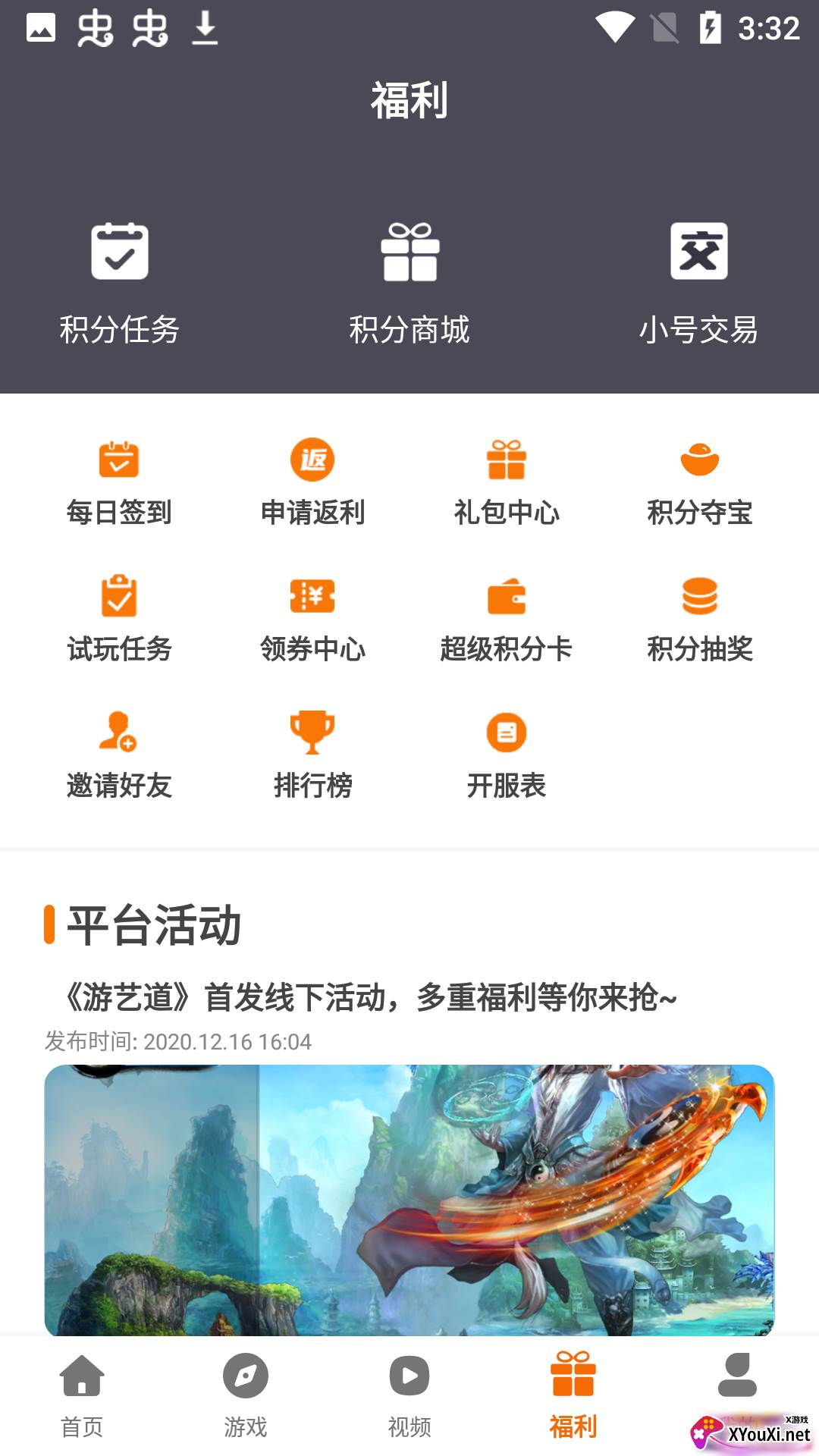This screenshot has width=819, height=1456.
Task: Open 积分任务 points tasks
Action: click(120, 282)
